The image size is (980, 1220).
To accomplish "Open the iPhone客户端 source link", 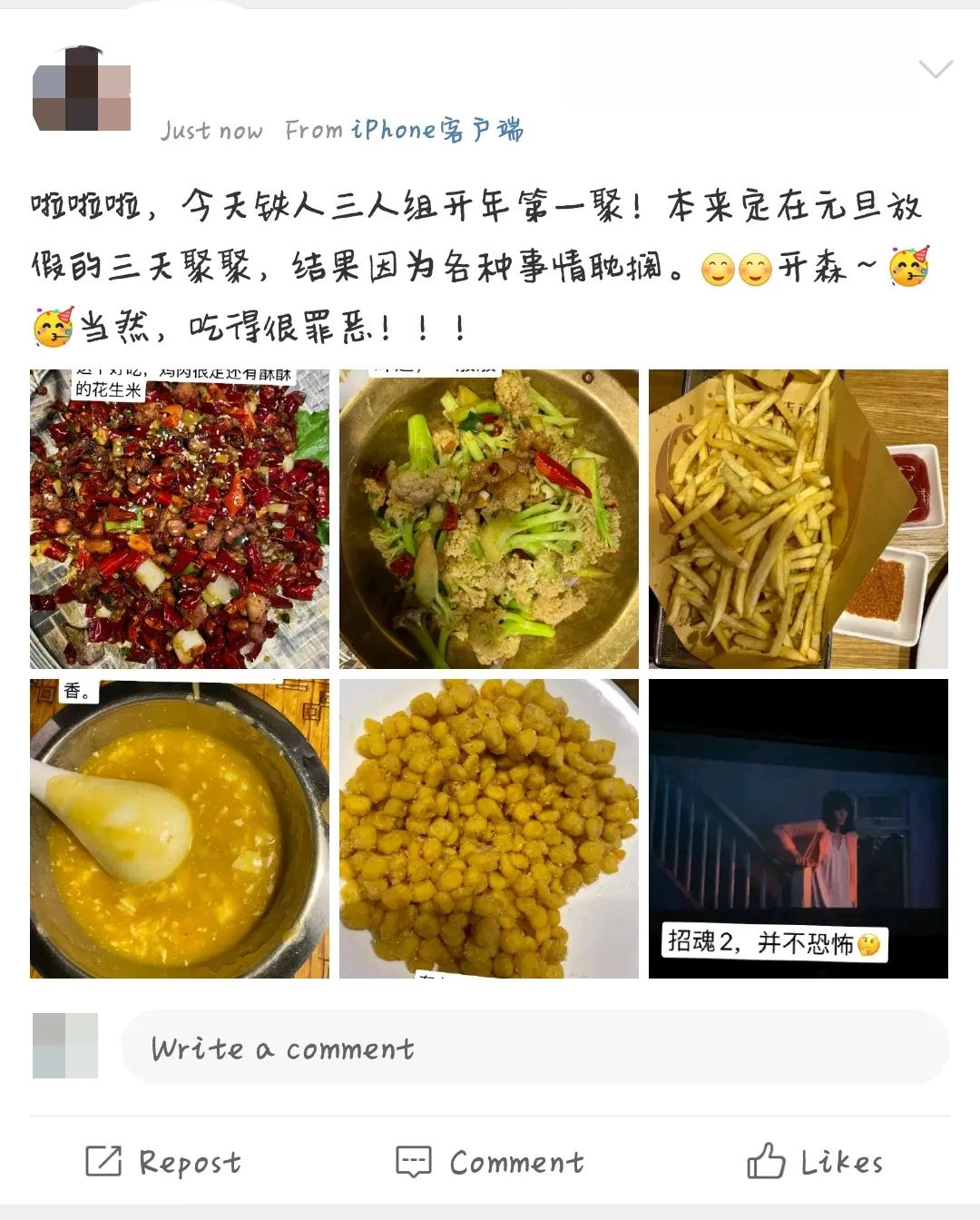I will pos(437,130).
